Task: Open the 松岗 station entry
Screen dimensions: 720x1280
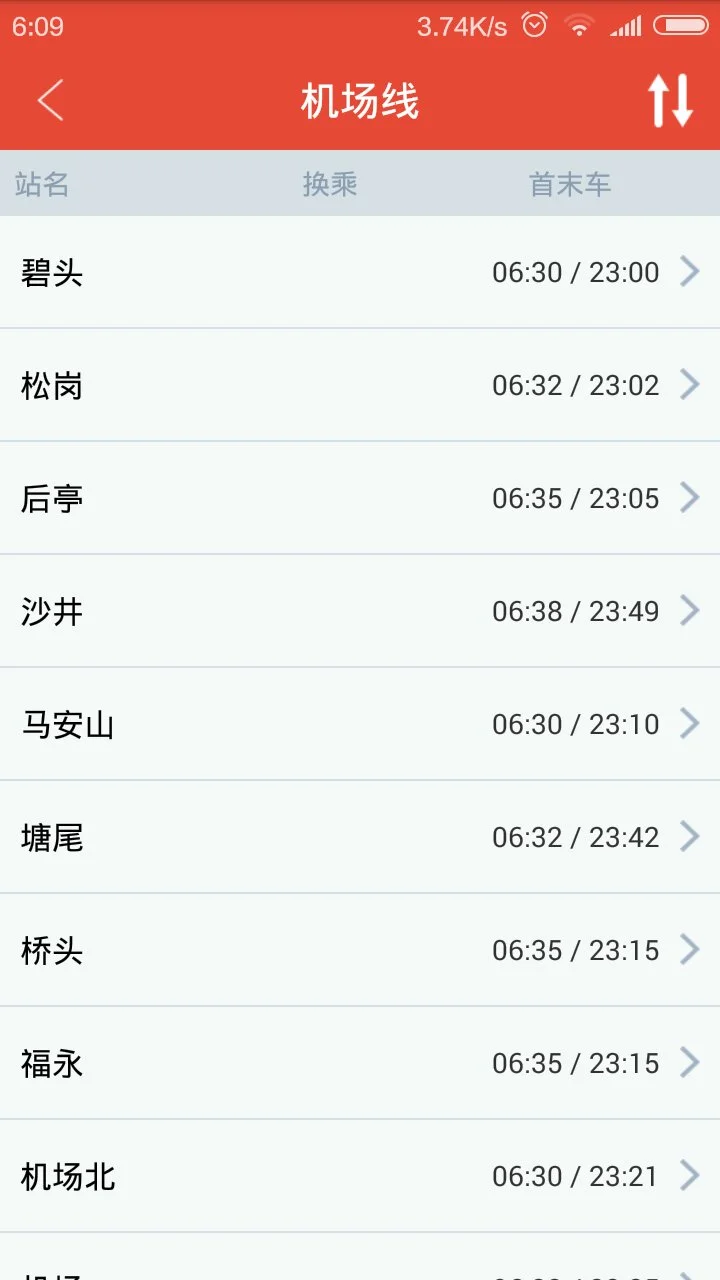Action: (x=360, y=385)
